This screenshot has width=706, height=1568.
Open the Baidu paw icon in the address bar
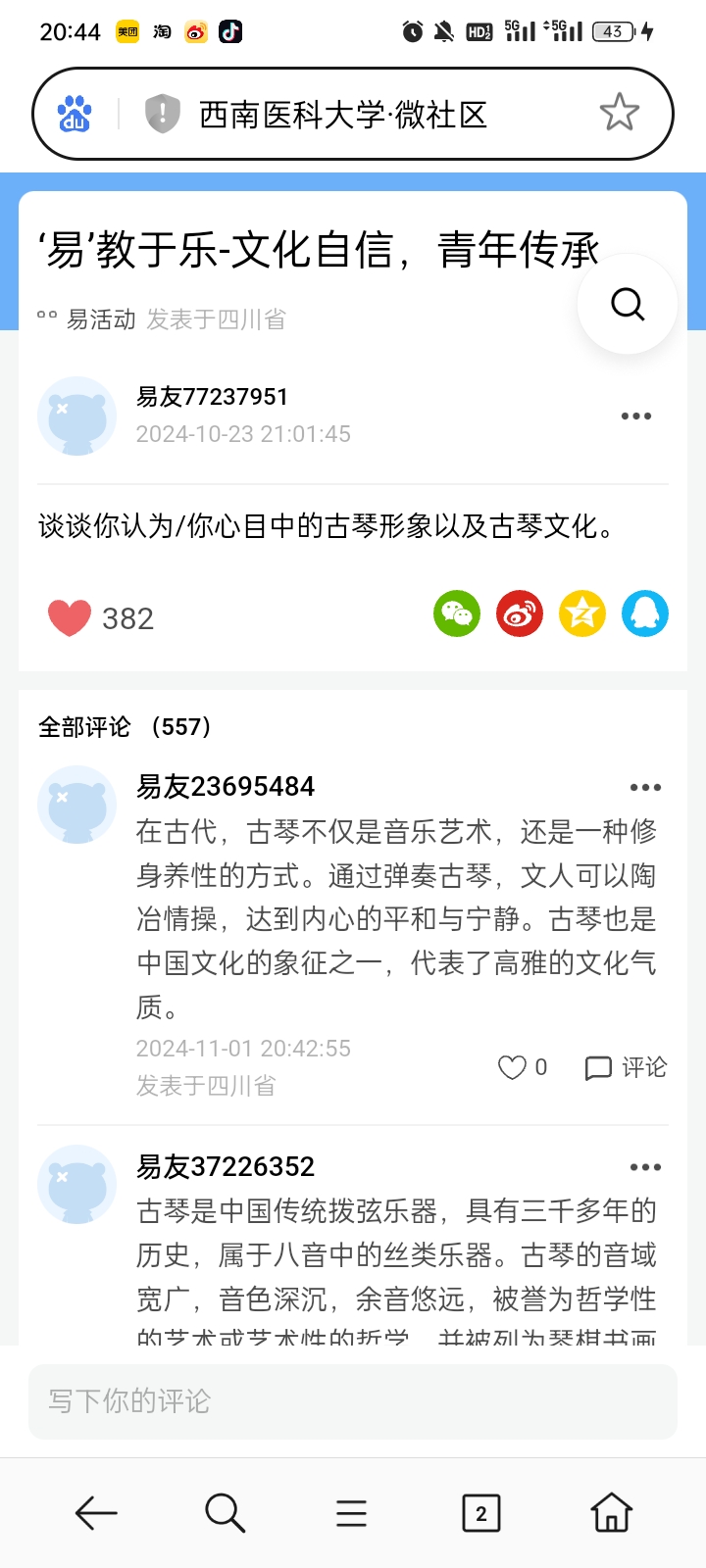click(75, 115)
